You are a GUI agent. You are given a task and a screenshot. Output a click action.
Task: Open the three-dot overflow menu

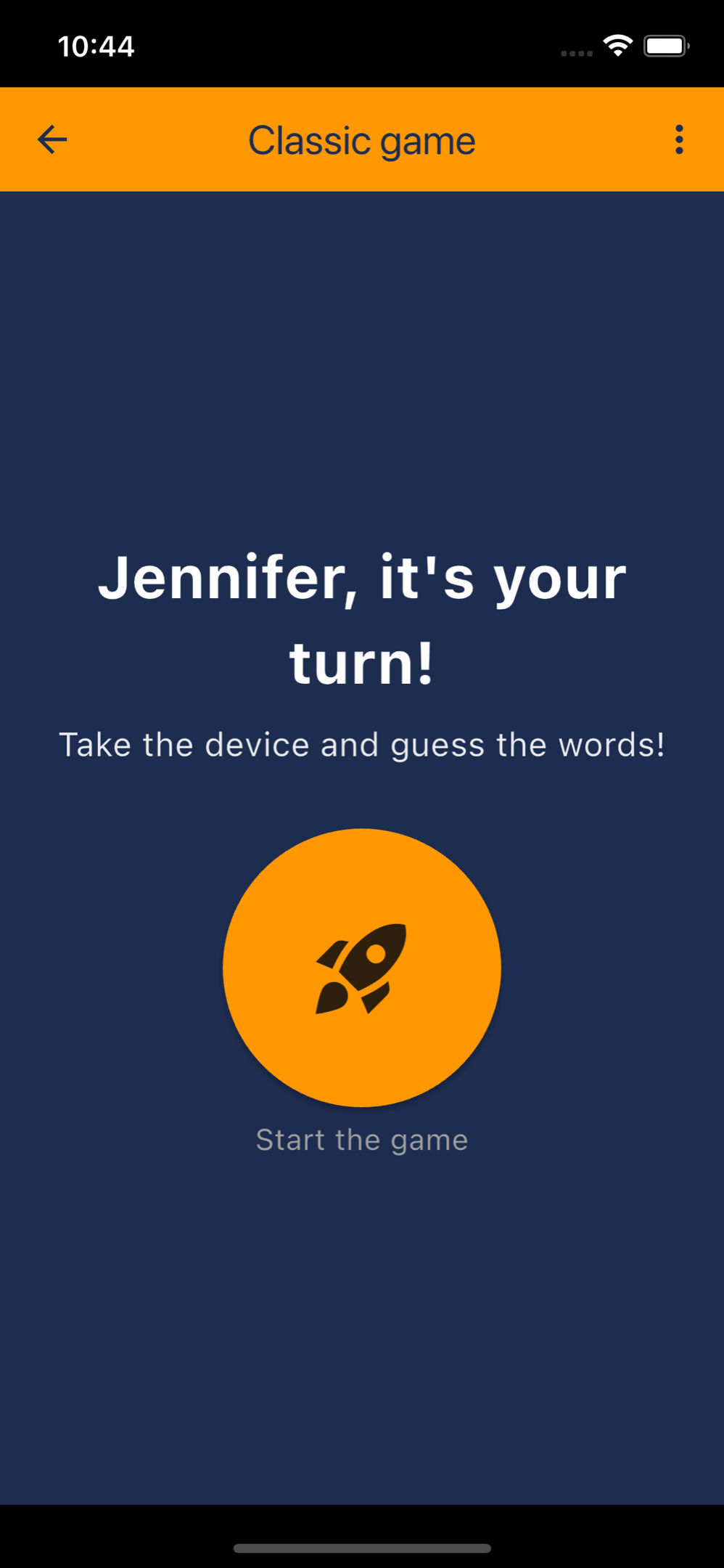coord(678,139)
